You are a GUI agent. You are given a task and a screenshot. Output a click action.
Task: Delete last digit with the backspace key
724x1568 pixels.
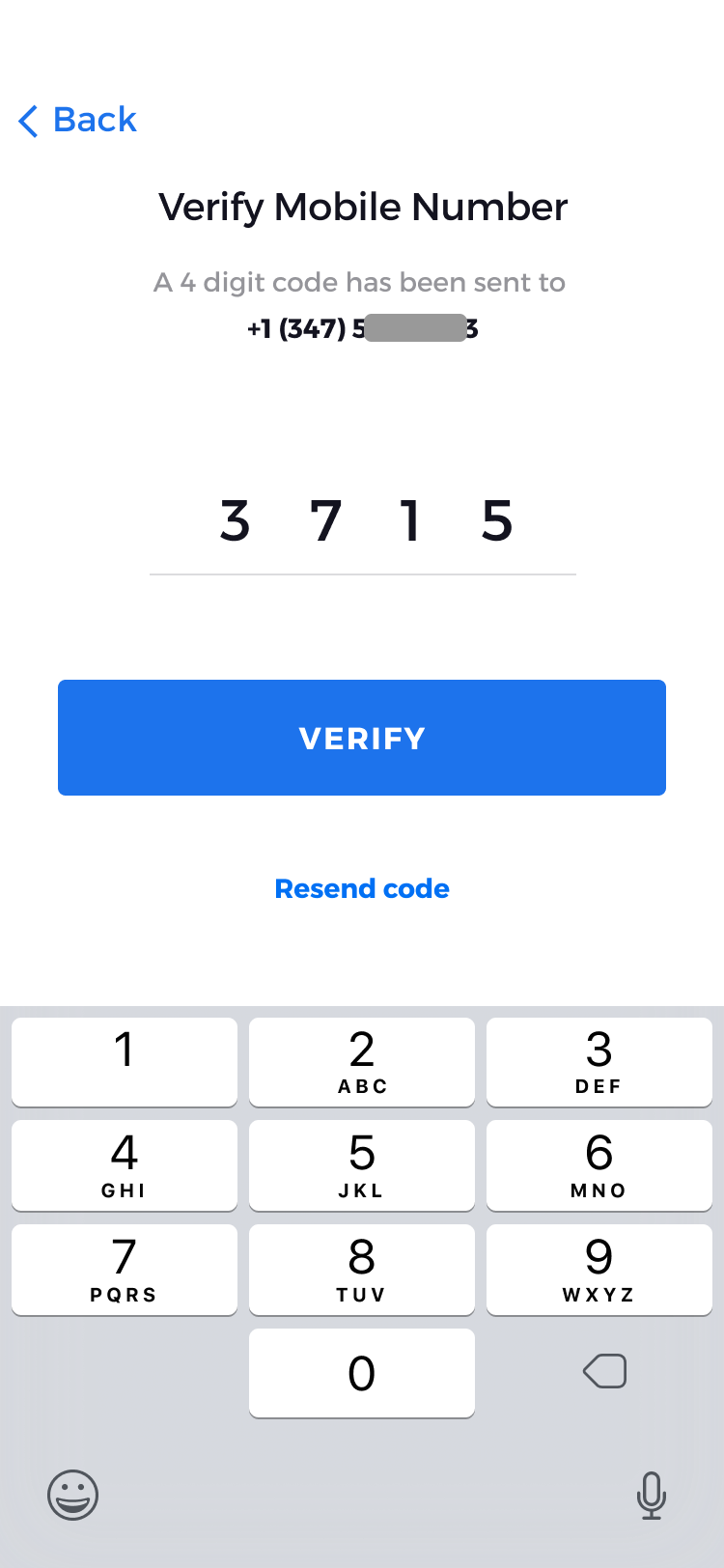605,1371
